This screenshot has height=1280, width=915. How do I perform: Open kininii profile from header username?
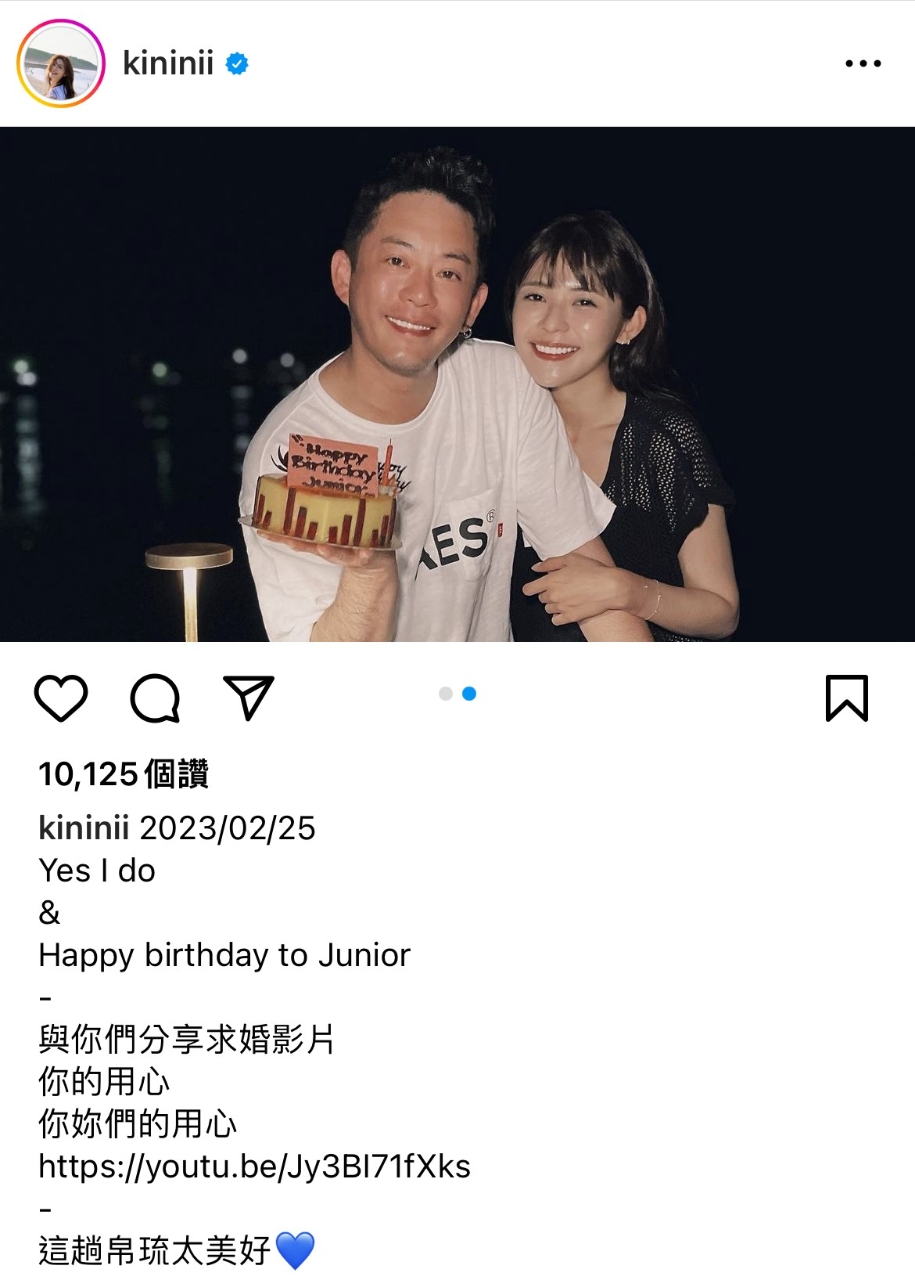[167, 64]
